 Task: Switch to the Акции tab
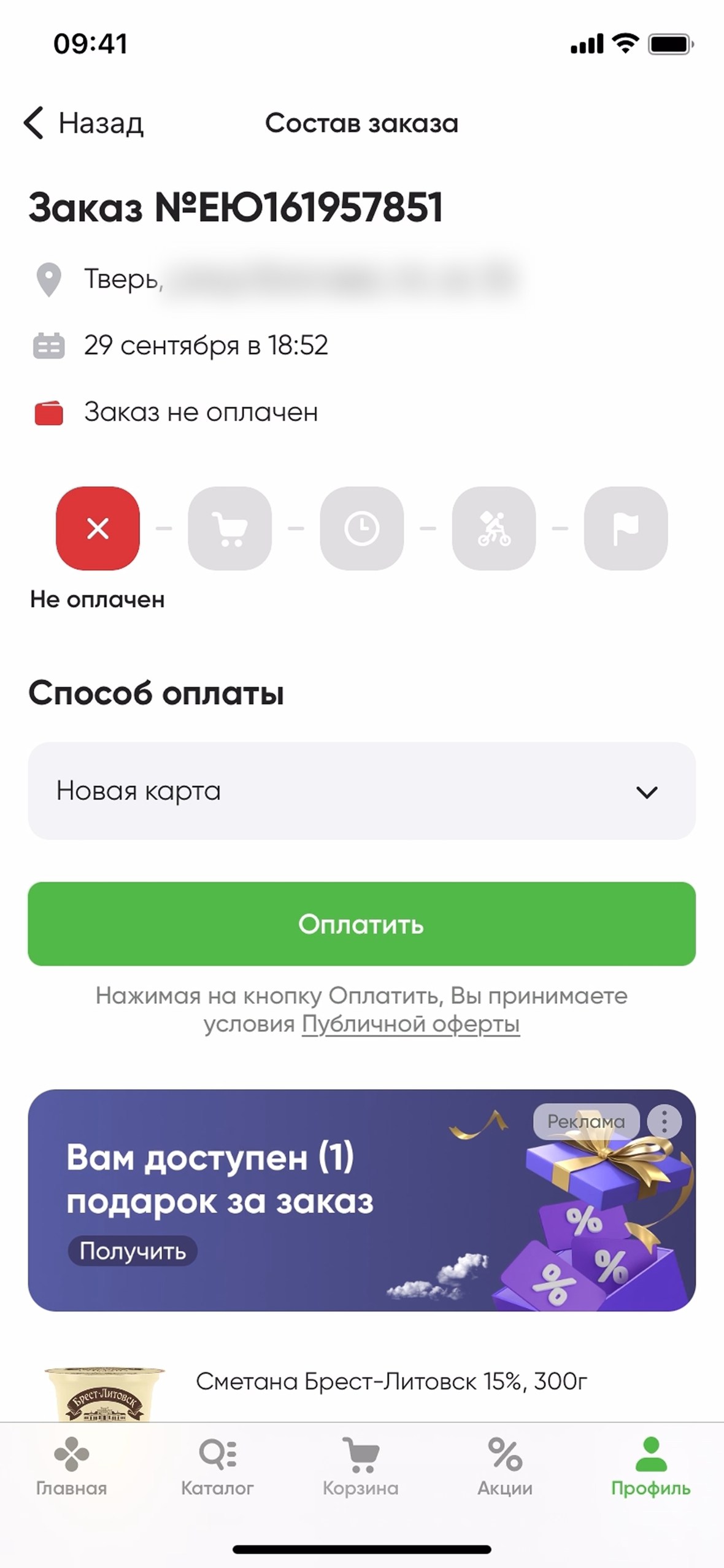click(x=505, y=1467)
